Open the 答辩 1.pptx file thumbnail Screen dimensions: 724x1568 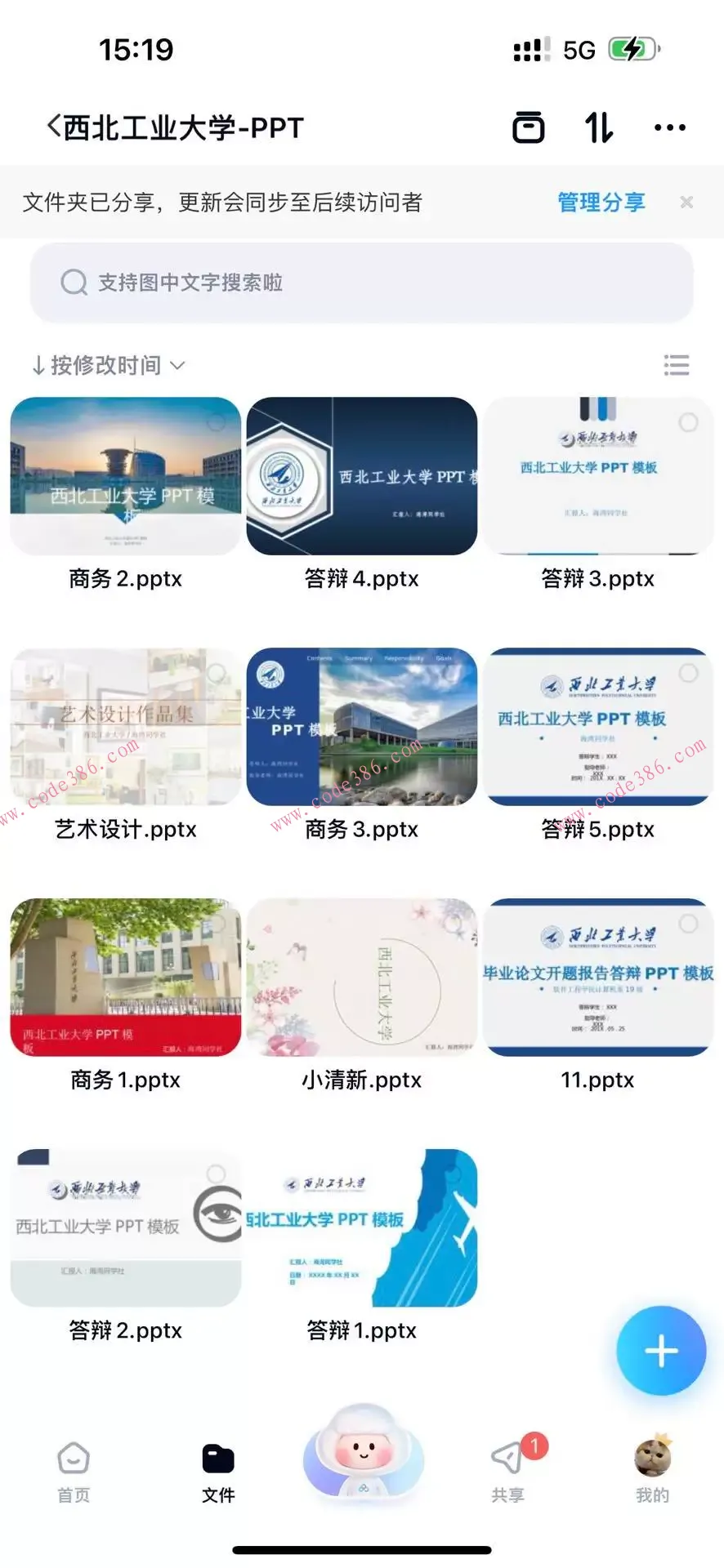pyautogui.click(x=362, y=1228)
